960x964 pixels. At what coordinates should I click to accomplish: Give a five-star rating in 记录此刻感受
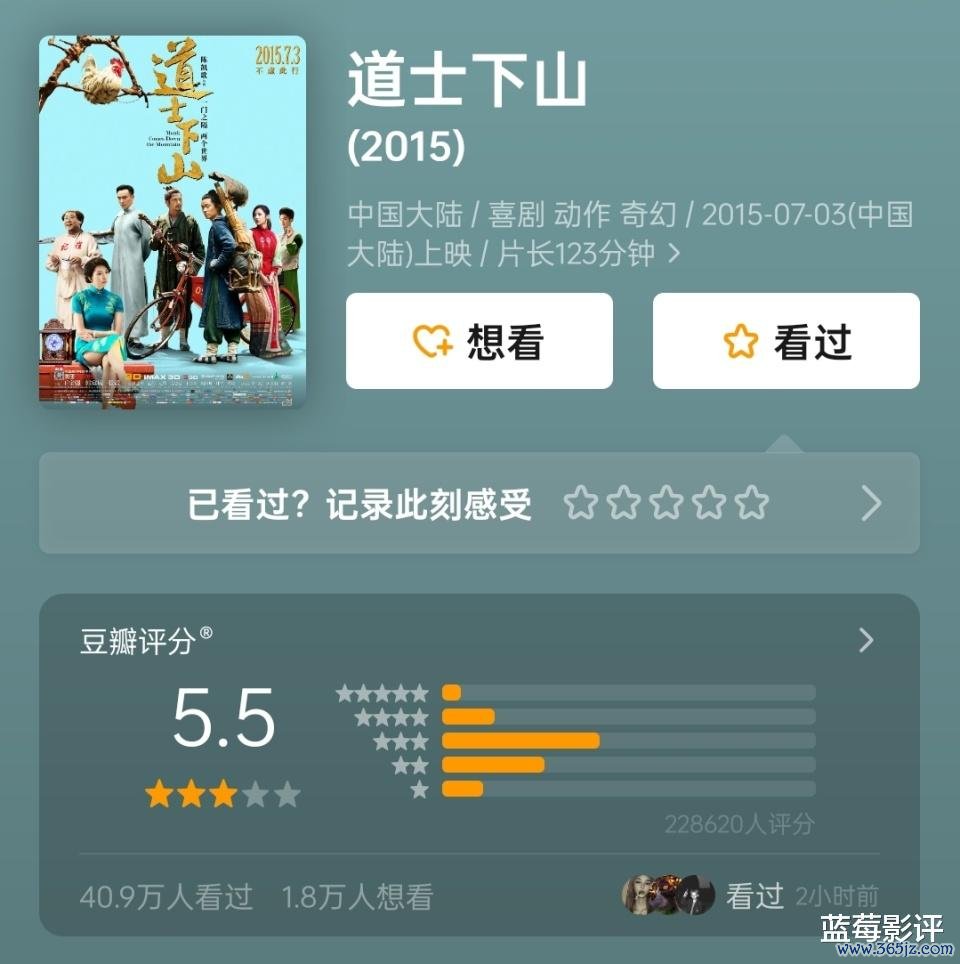pos(752,503)
